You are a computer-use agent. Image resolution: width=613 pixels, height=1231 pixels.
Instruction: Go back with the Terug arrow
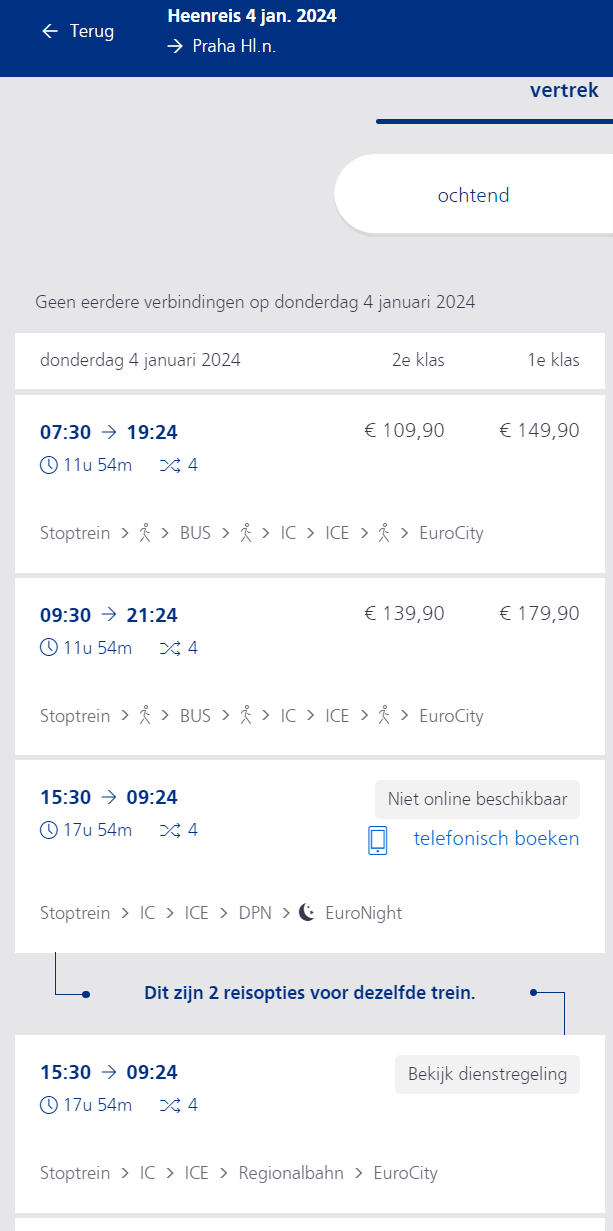tap(77, 31)
